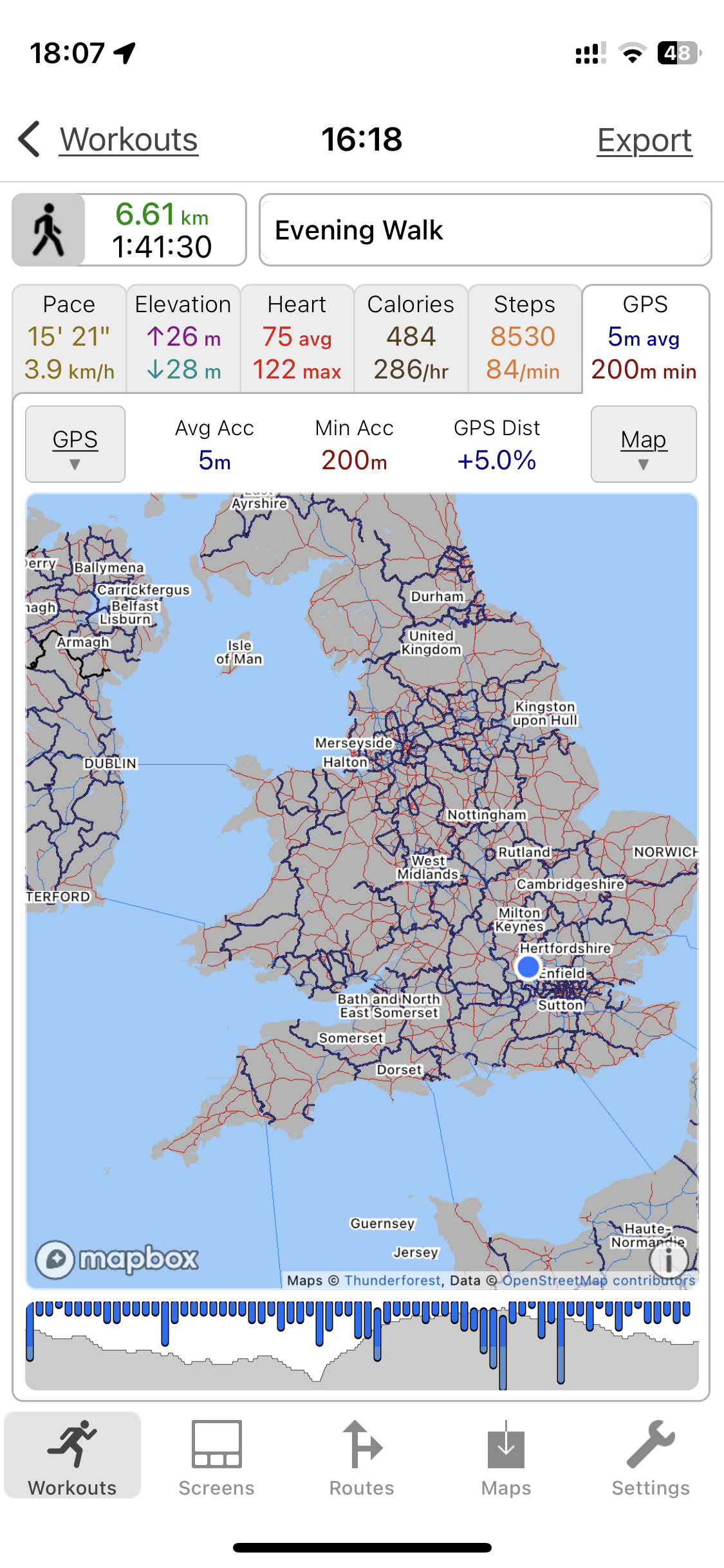Image resolution: width=724 pixels, height=1568 pixels.
Task: Open the Map dropdown
Action: (644, 444)
